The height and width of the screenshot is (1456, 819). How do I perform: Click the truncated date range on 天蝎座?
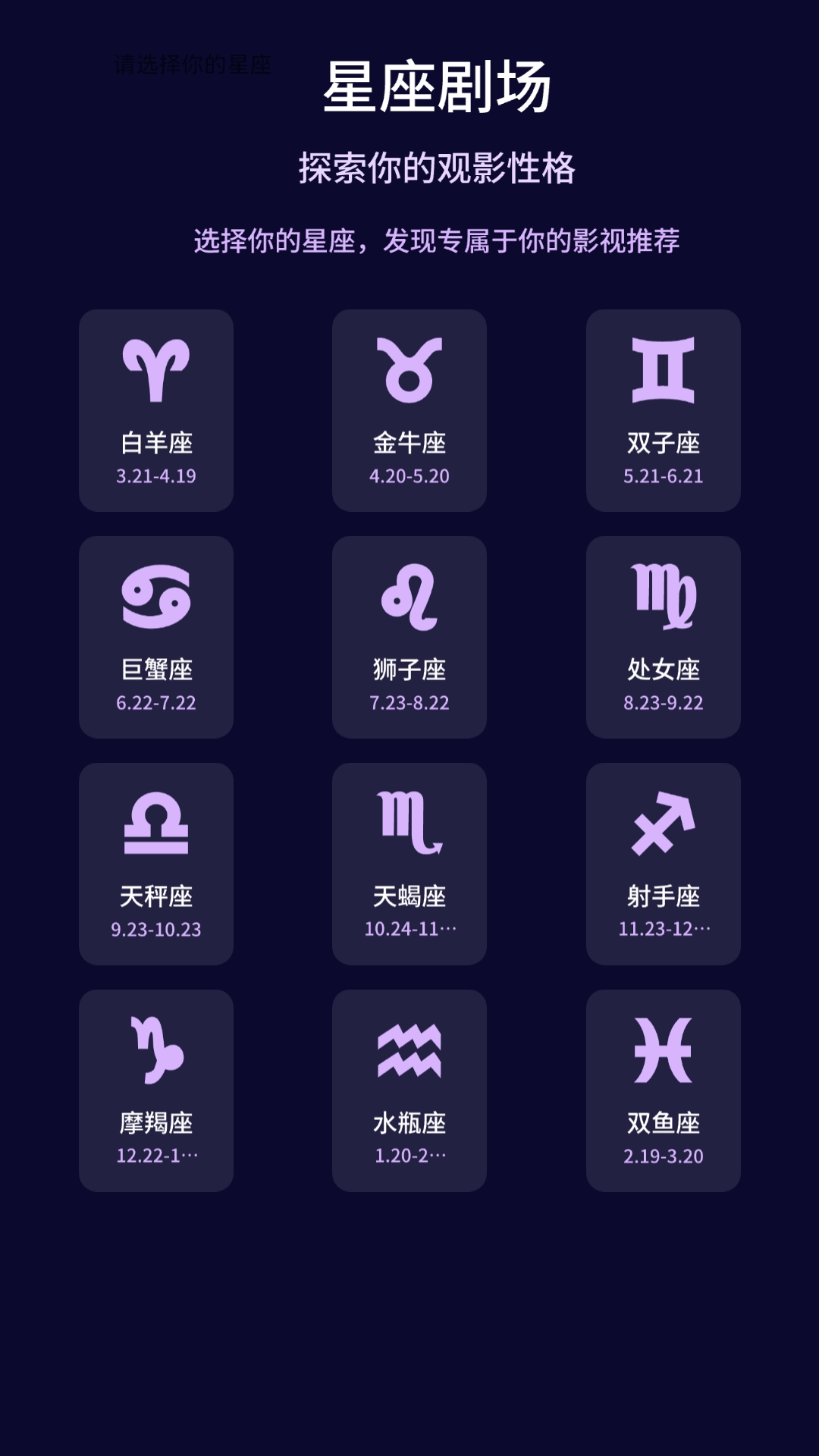[409, 929]
